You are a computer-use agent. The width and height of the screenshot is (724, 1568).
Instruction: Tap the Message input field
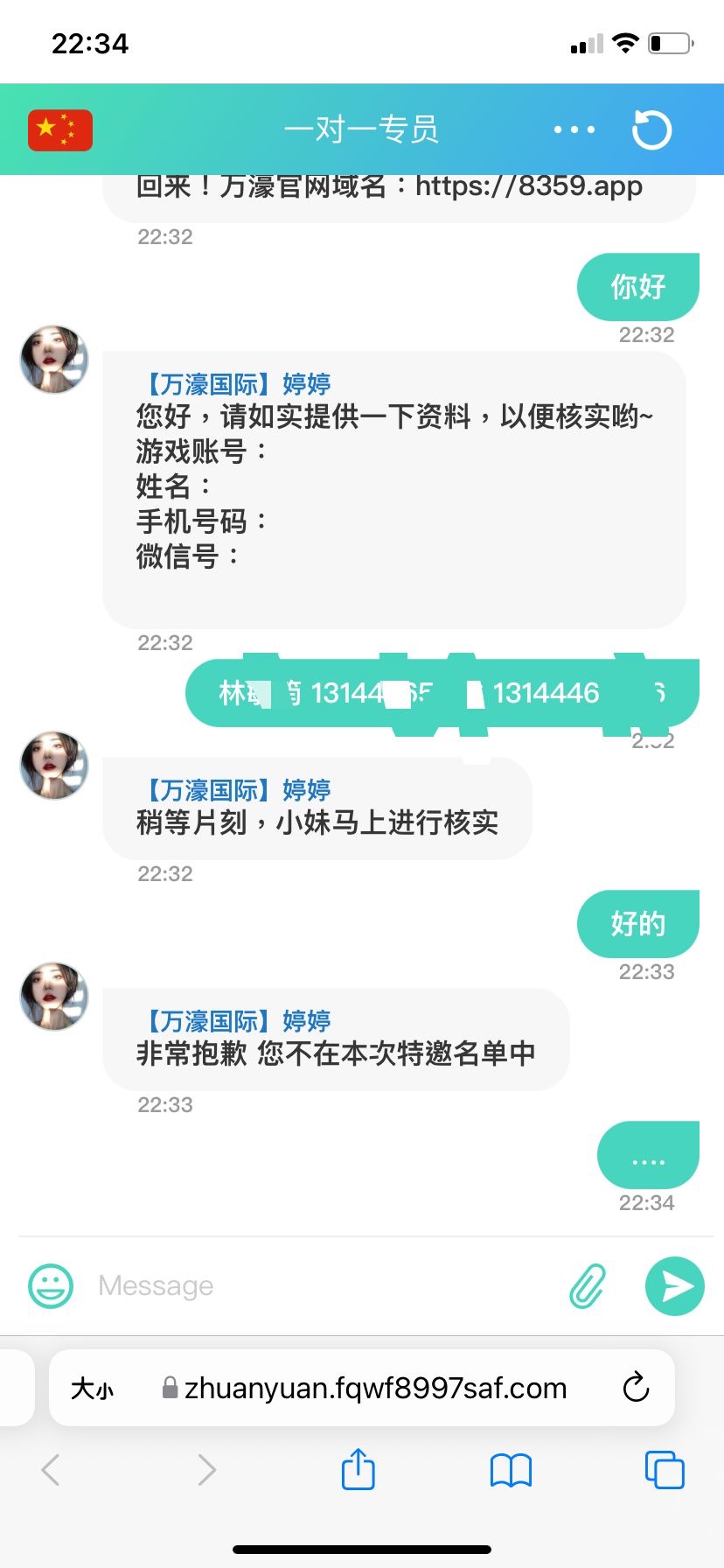point(262,1284)
